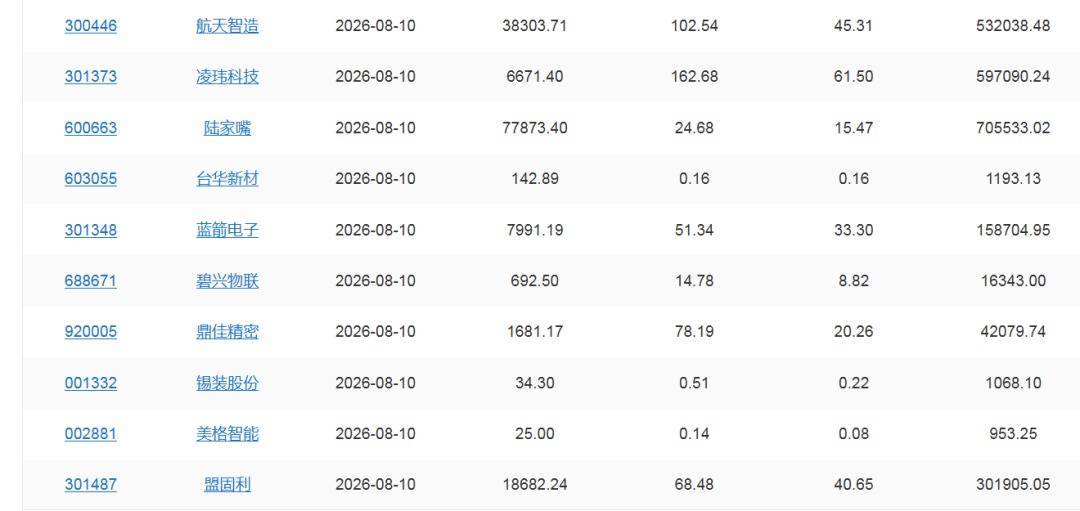Open the 鼎佳精密 stock name link
The height and width of the screenshot is (511, 1080).
click(x=227, y=332)
